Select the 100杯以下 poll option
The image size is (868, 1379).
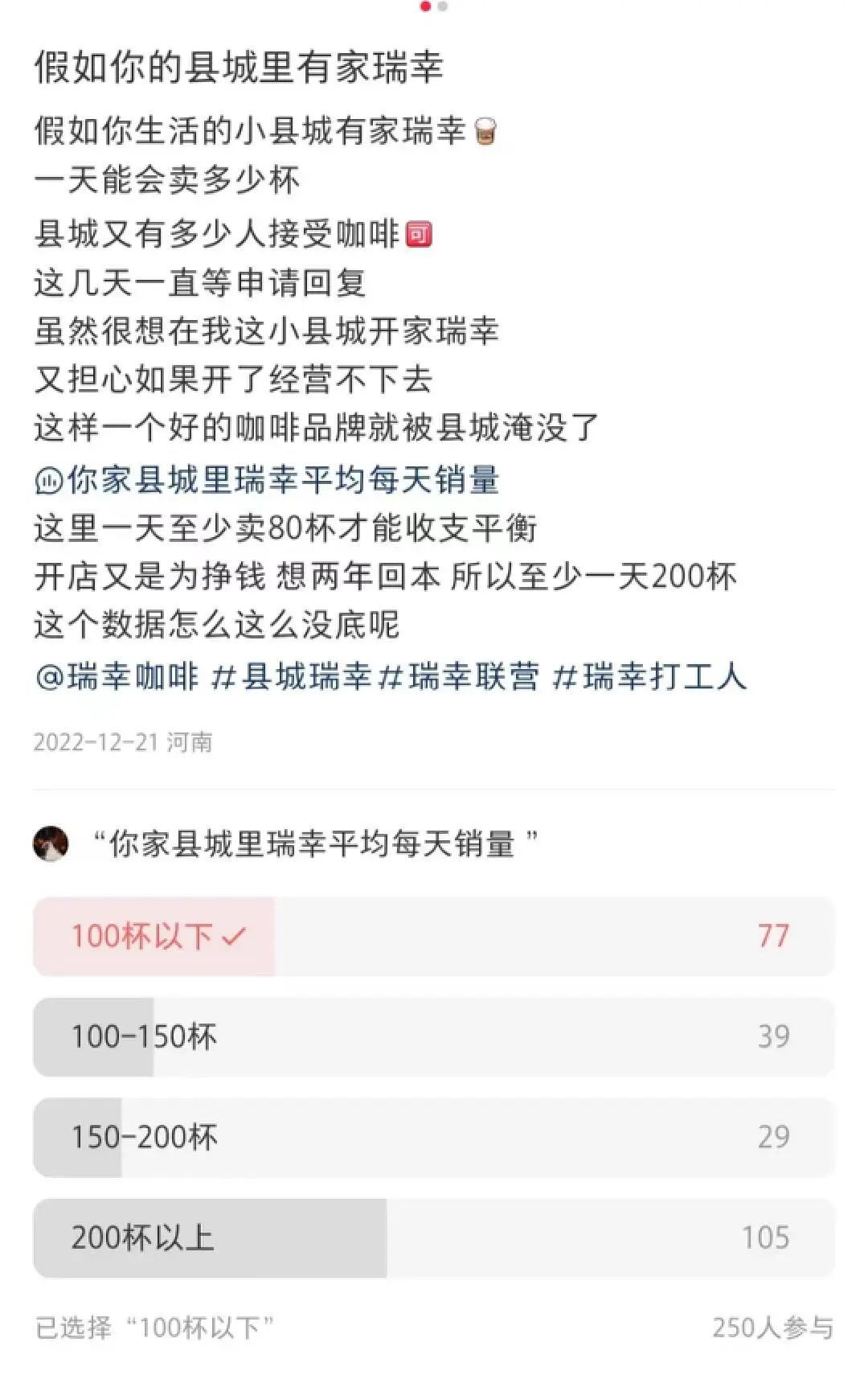tap(434, 937)
